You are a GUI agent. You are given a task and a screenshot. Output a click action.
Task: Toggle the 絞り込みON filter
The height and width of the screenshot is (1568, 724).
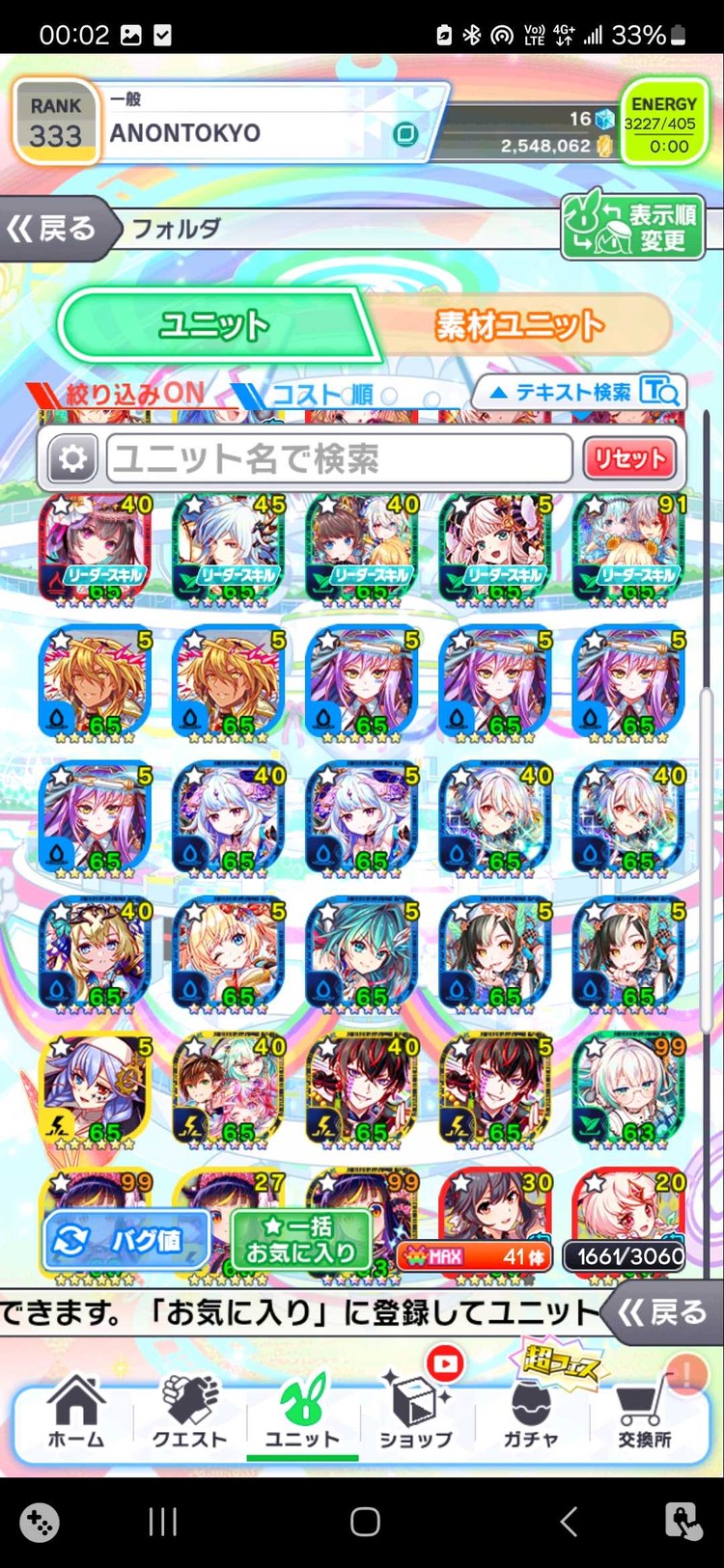tap(121, 393)
